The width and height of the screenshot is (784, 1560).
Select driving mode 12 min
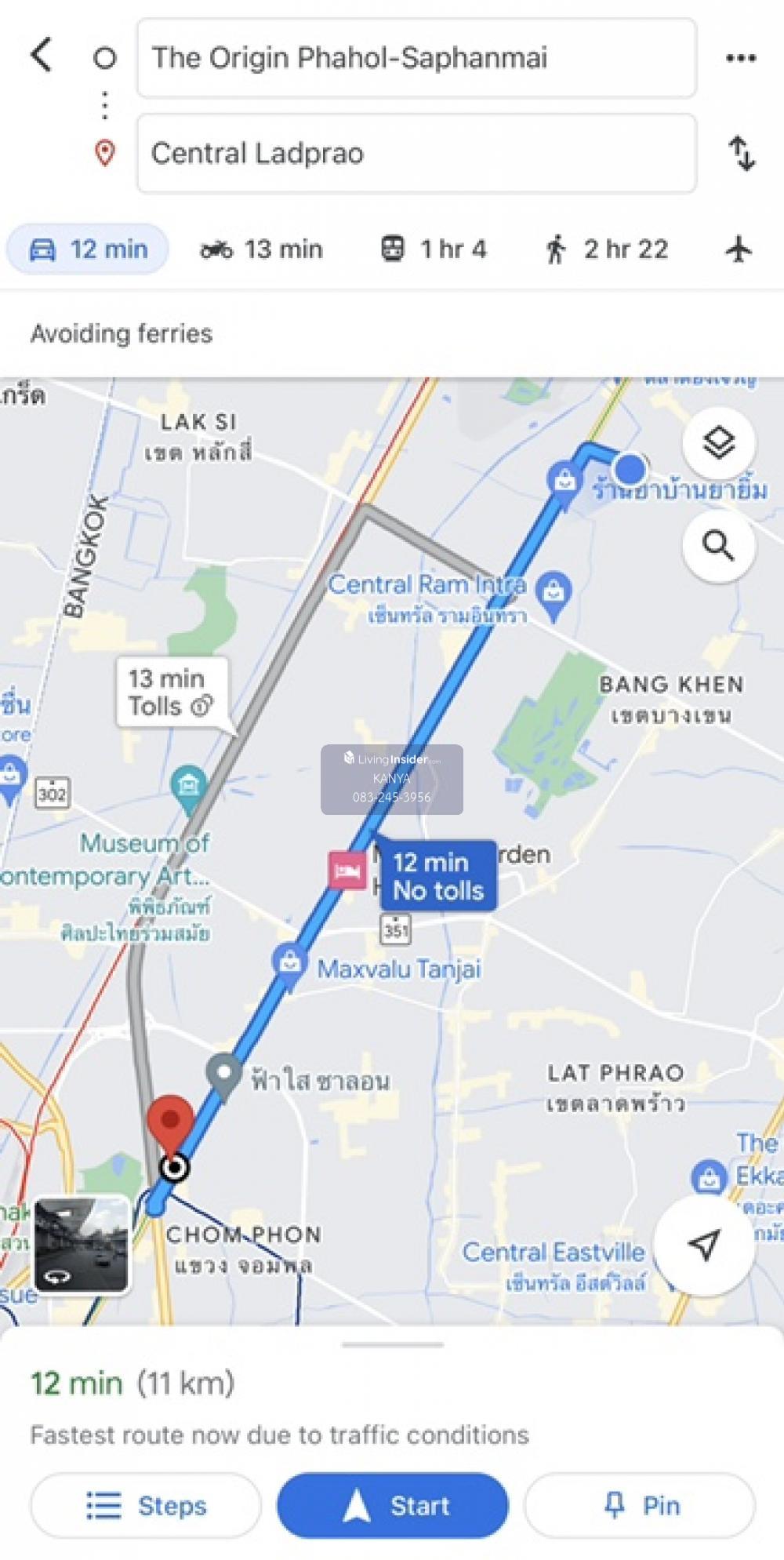click(88, 249)
